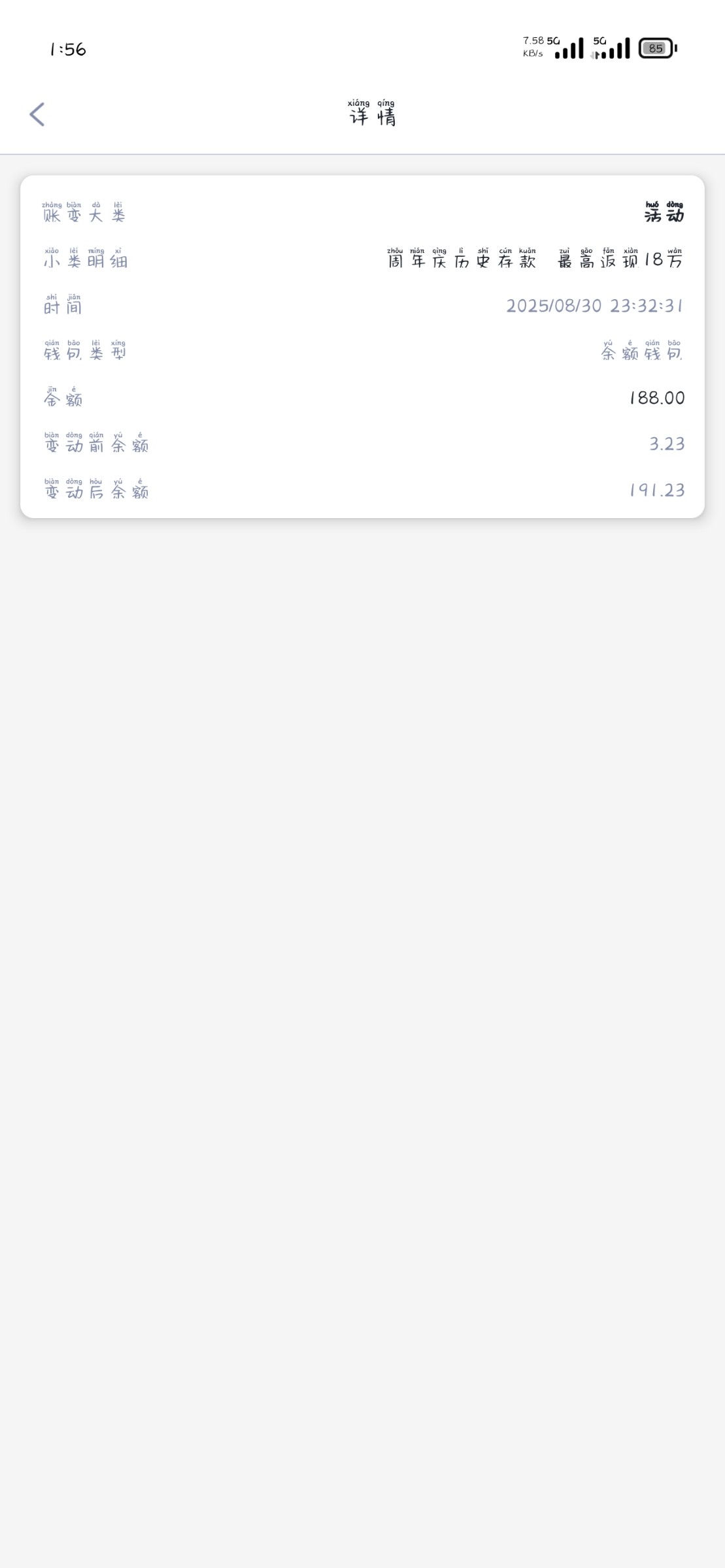The image size is (725, 1568).
Task: Click the first 5G signal strength icon
Action: click(x=566, y=48)
